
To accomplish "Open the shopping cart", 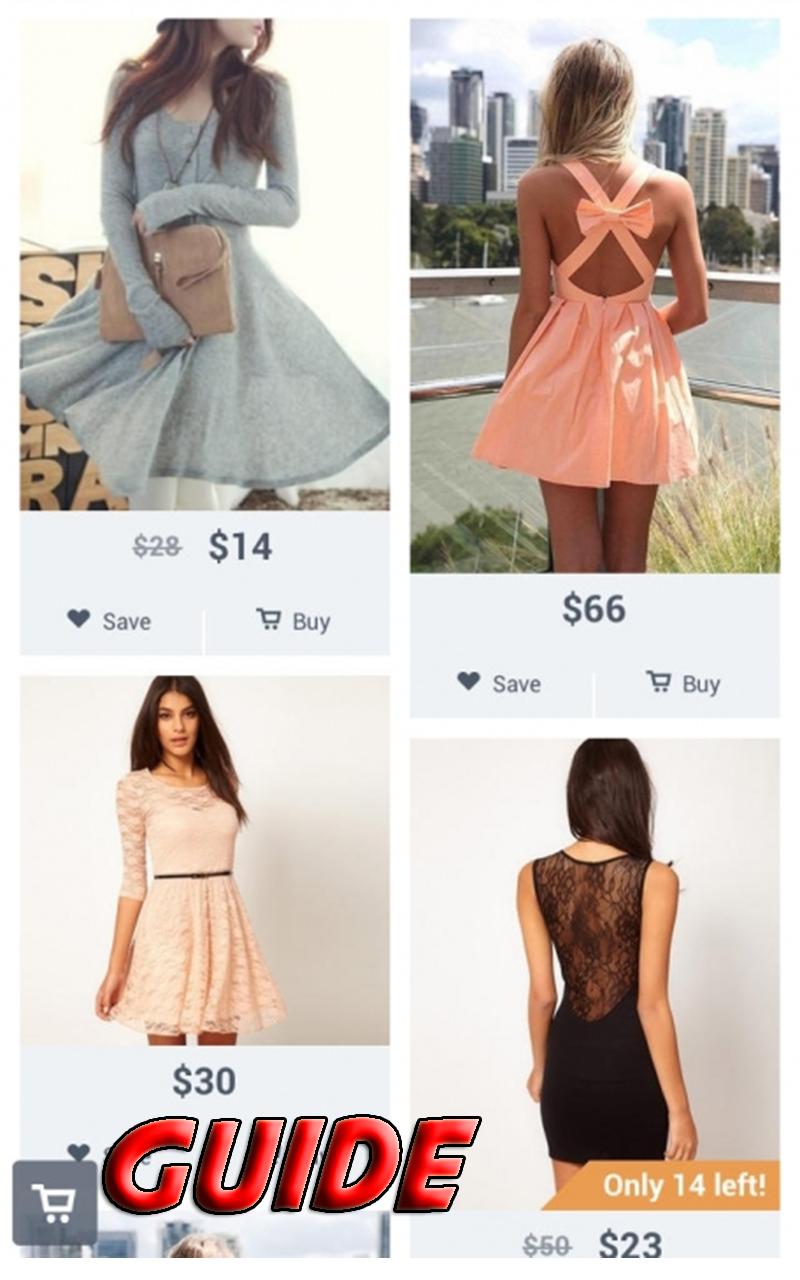I will click(54, 1202).
